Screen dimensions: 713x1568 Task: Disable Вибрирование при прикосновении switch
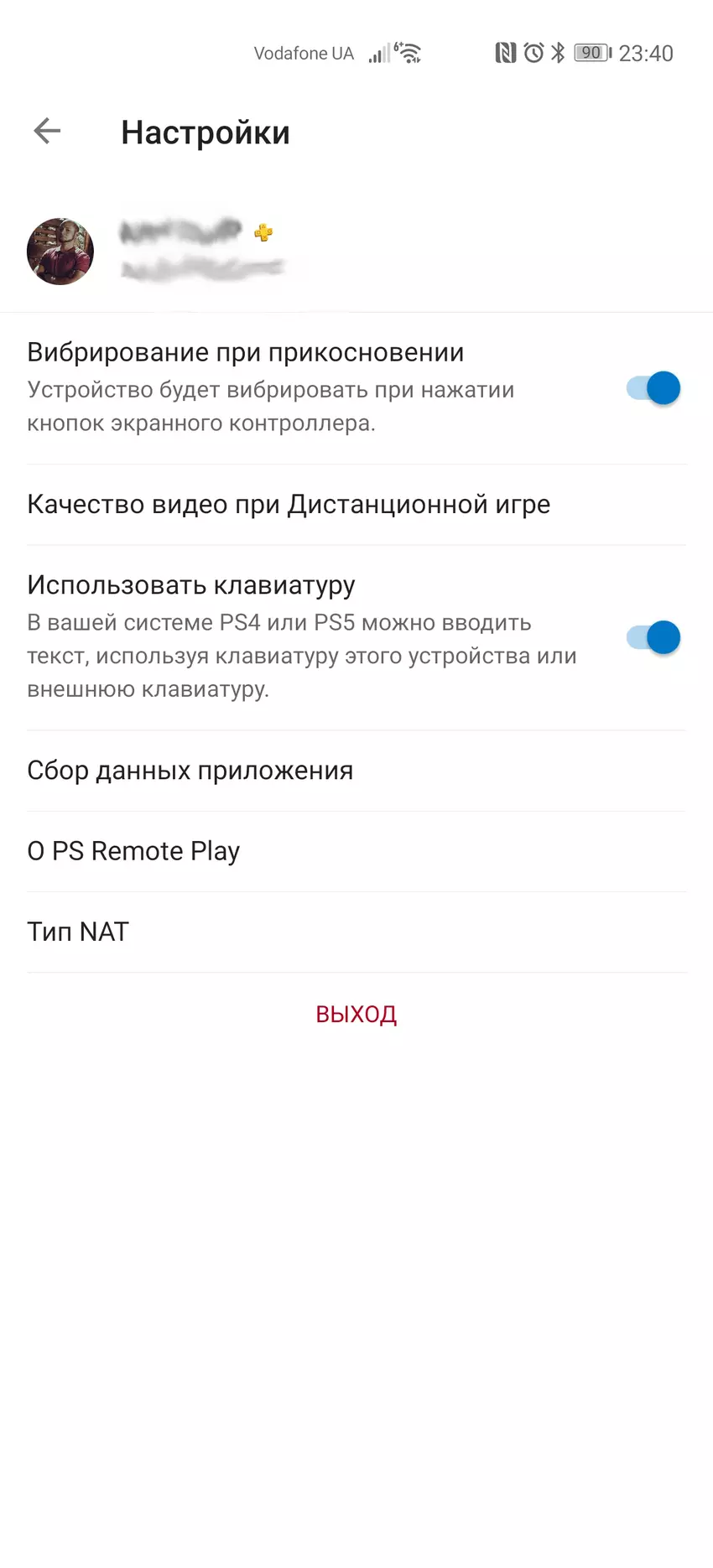653,388
